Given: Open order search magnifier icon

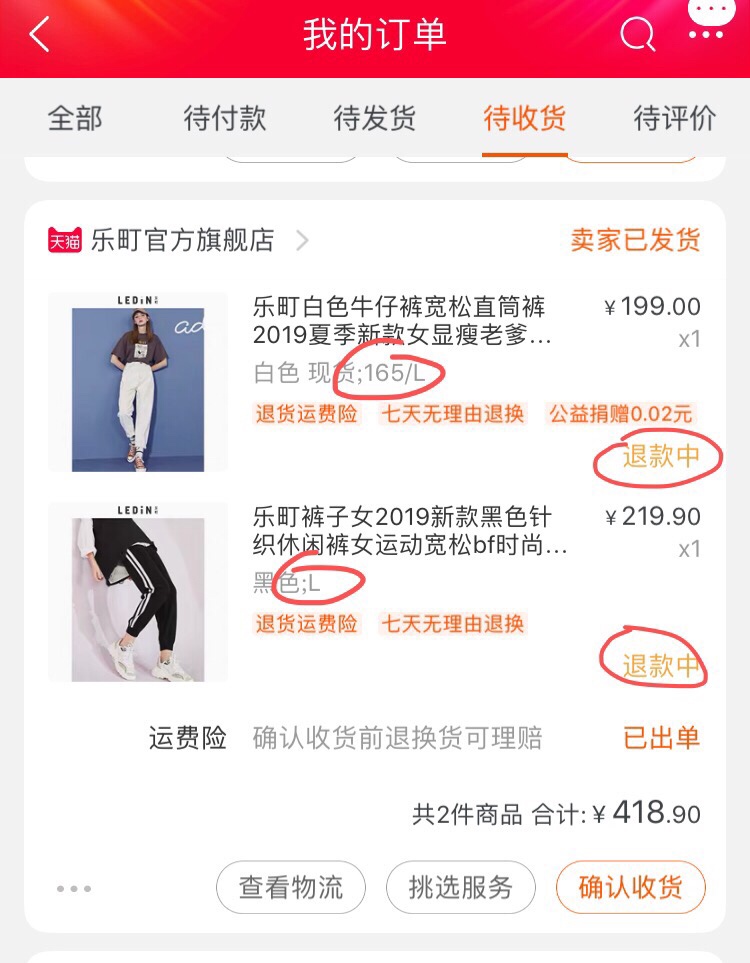Looking at the screenshot, I should coord(637,35).
